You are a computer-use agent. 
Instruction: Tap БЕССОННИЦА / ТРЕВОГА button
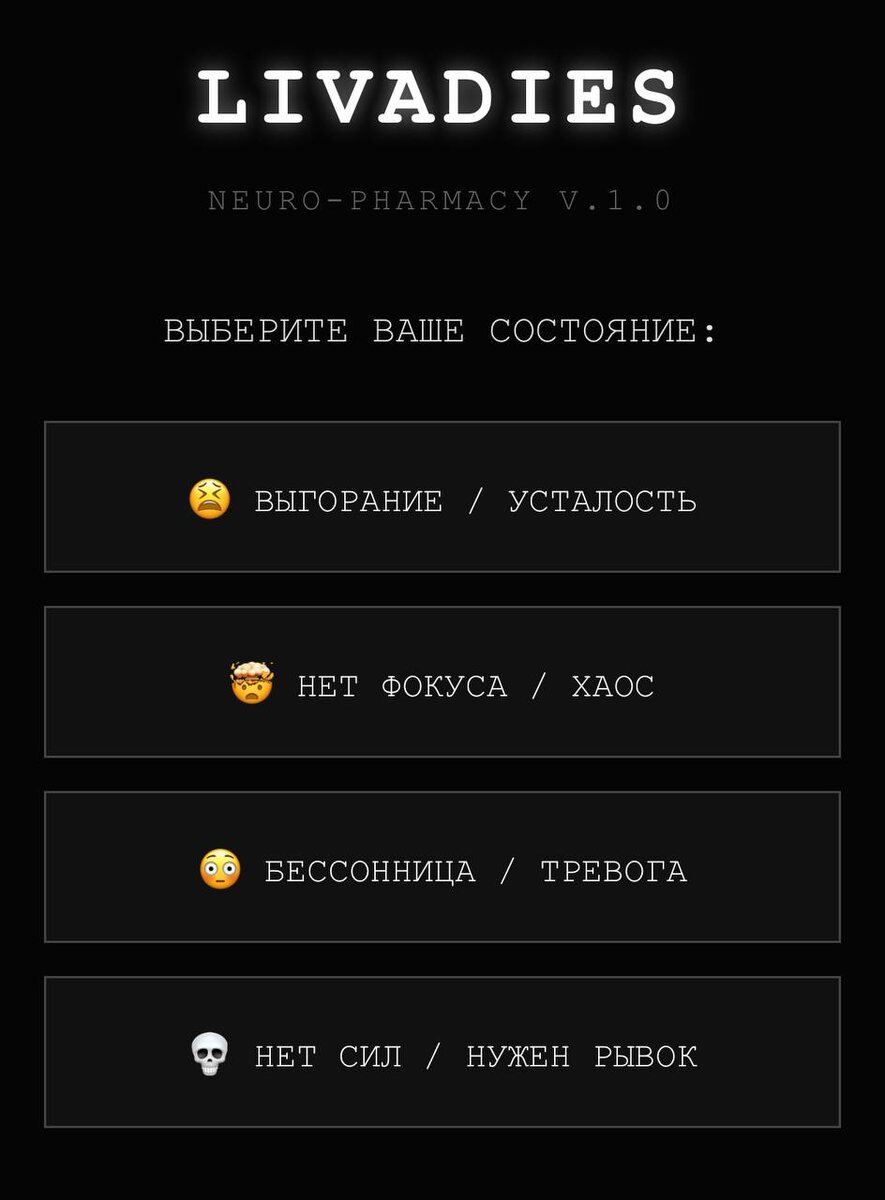click(442, 867)
